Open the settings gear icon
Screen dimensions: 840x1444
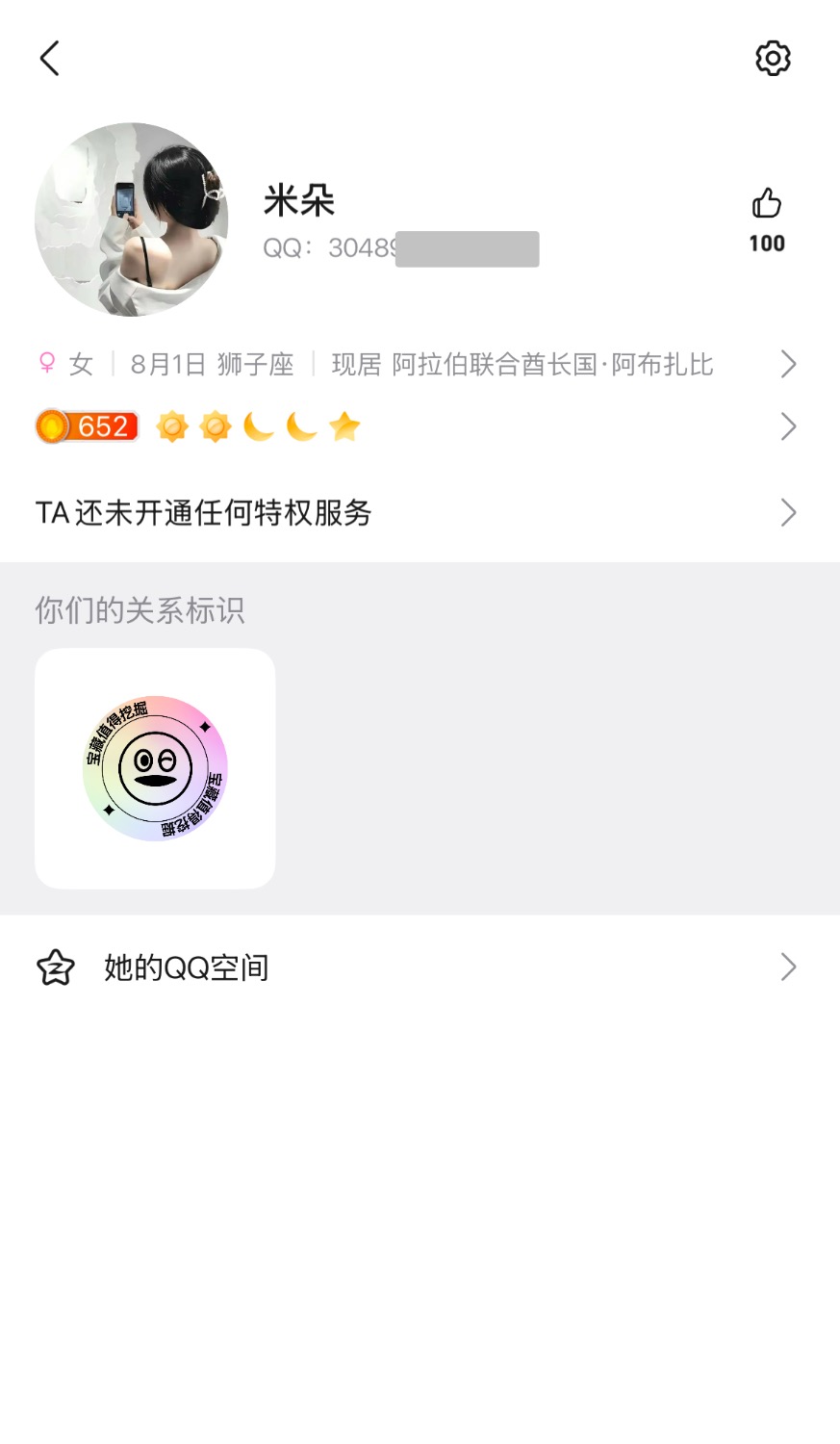click(773, 59)
